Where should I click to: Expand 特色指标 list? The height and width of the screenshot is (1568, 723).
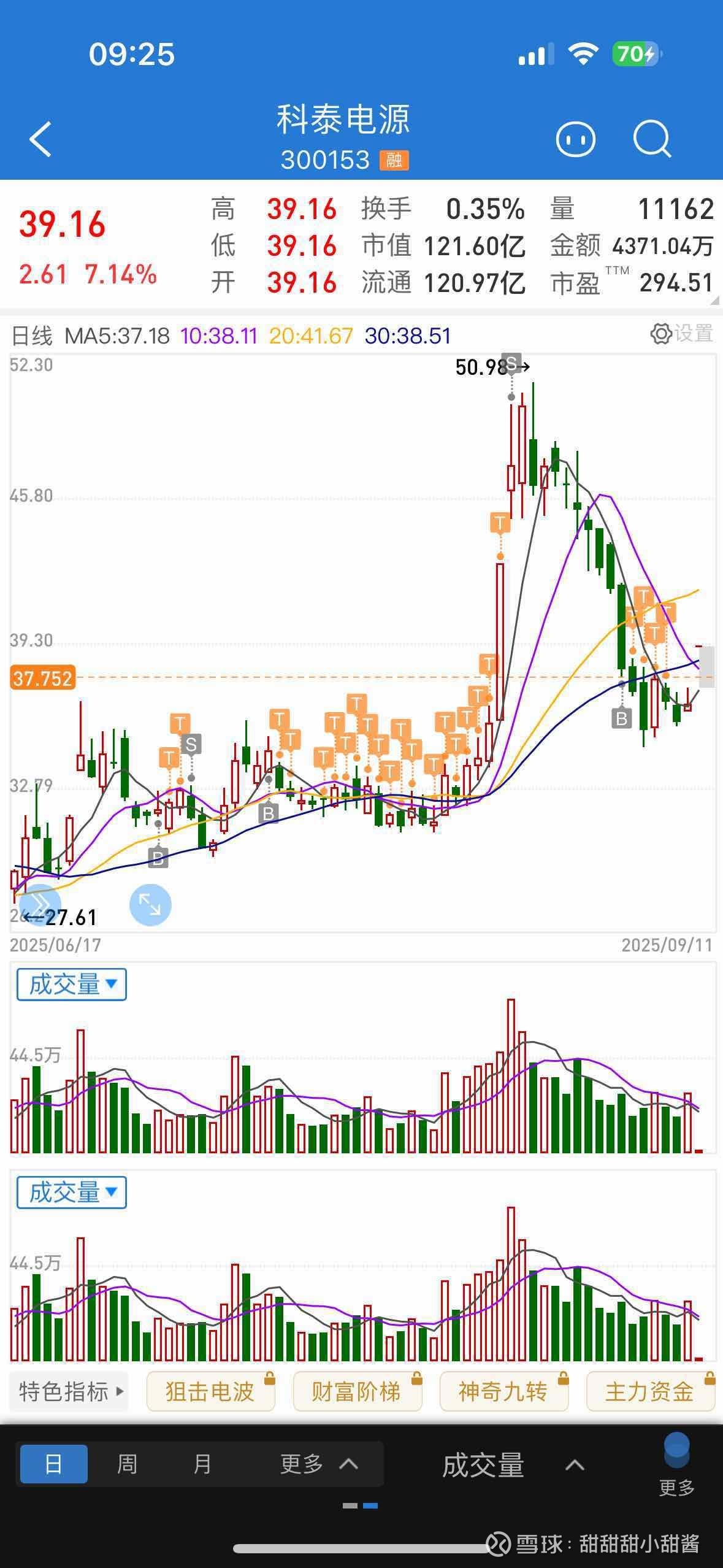point(71,1391)
